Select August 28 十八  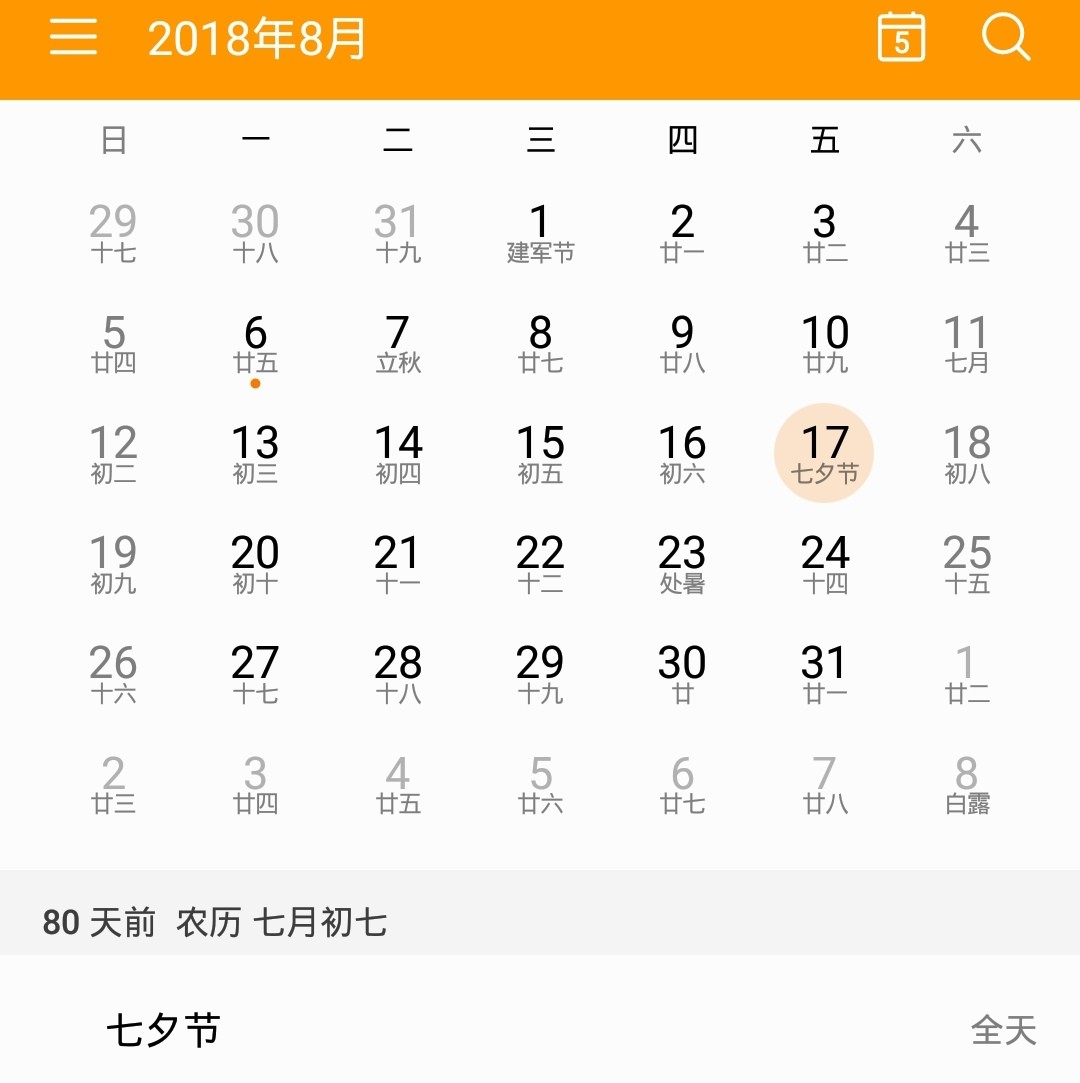[398, 673]
